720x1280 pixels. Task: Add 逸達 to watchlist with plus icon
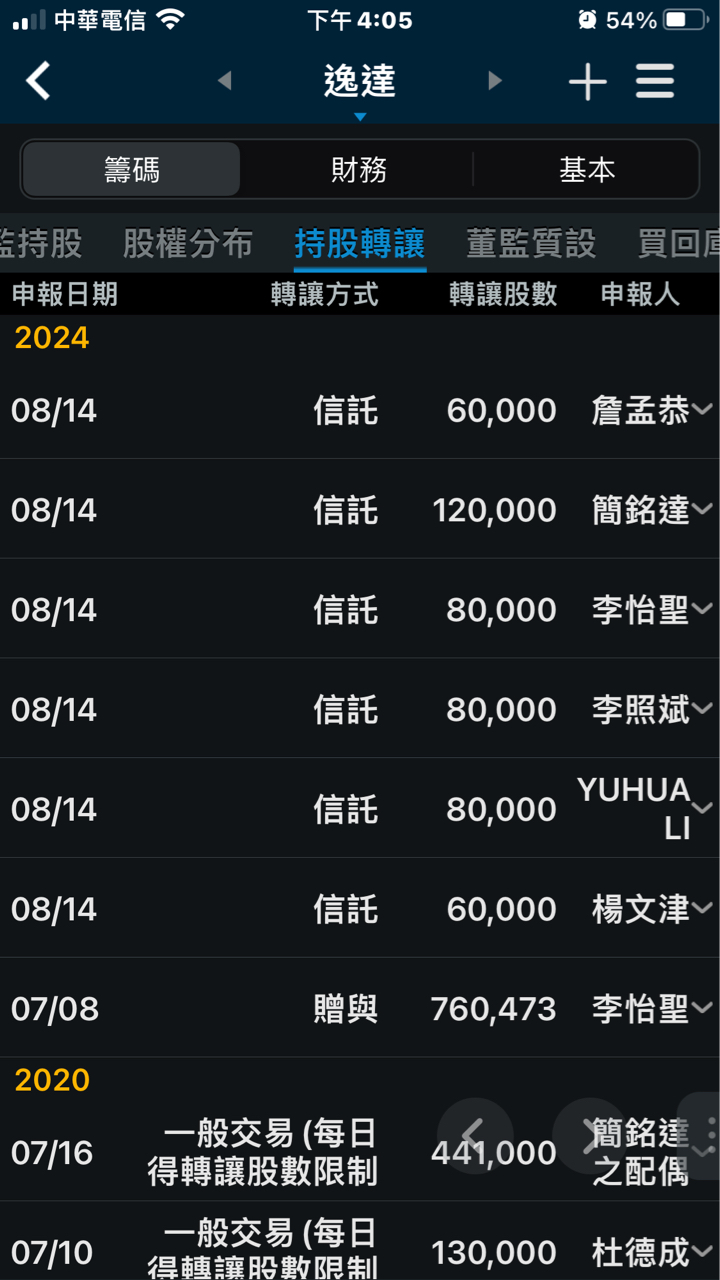click(x=587, y=82)
